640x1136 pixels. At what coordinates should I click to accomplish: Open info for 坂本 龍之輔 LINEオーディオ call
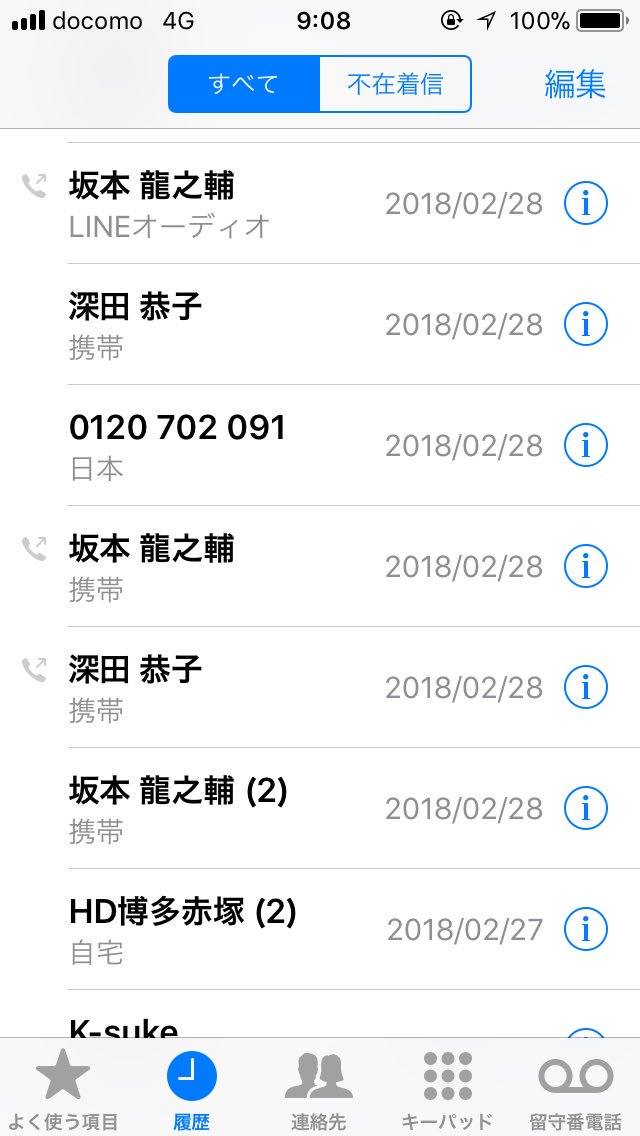click(585, 204)
